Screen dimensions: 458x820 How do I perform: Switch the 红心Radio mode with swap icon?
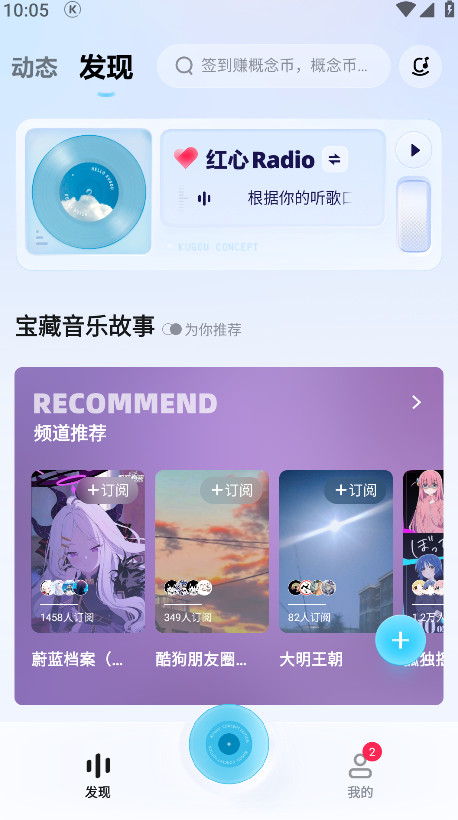(335, 159)
